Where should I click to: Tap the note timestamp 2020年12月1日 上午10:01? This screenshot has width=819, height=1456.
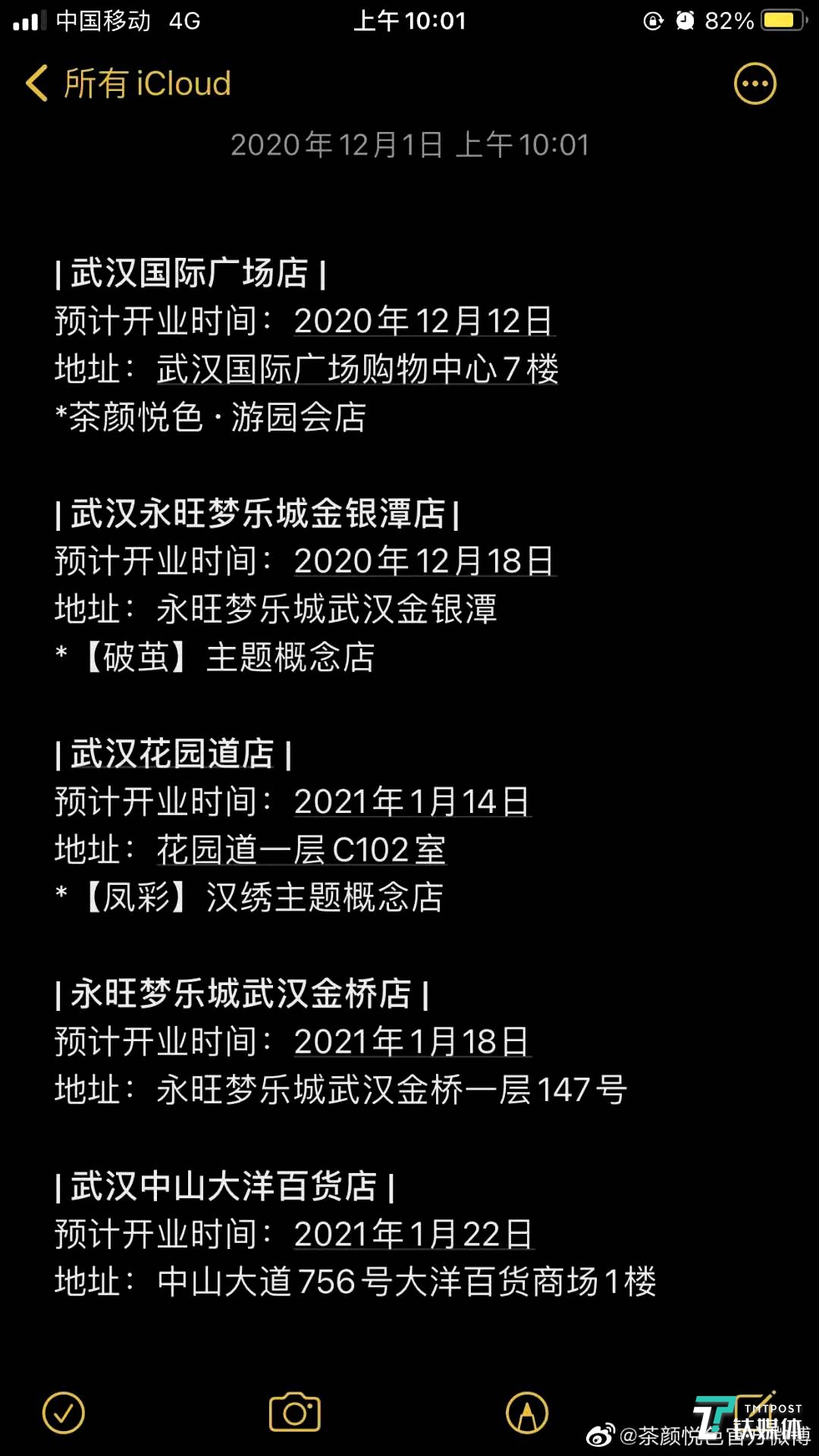(409, 144)
